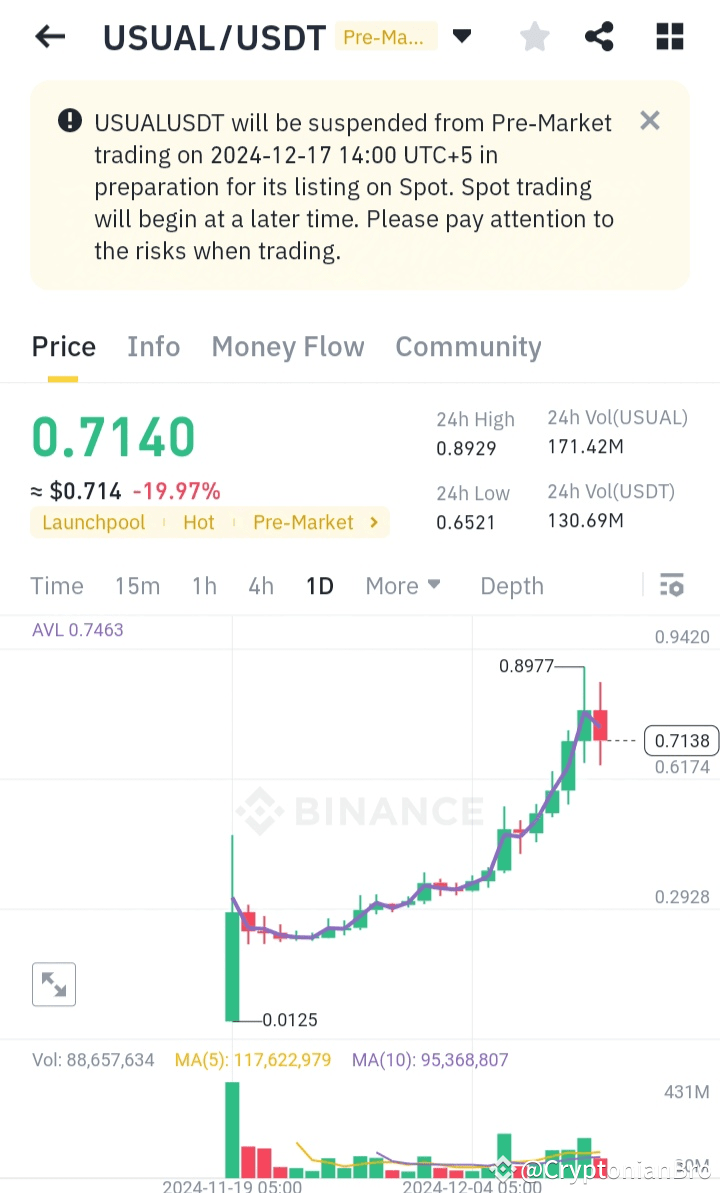Tap the back arrow to exit the pair view
Image resolution: width=720 pixels, height=1193 pixels.
click(48, 36)
